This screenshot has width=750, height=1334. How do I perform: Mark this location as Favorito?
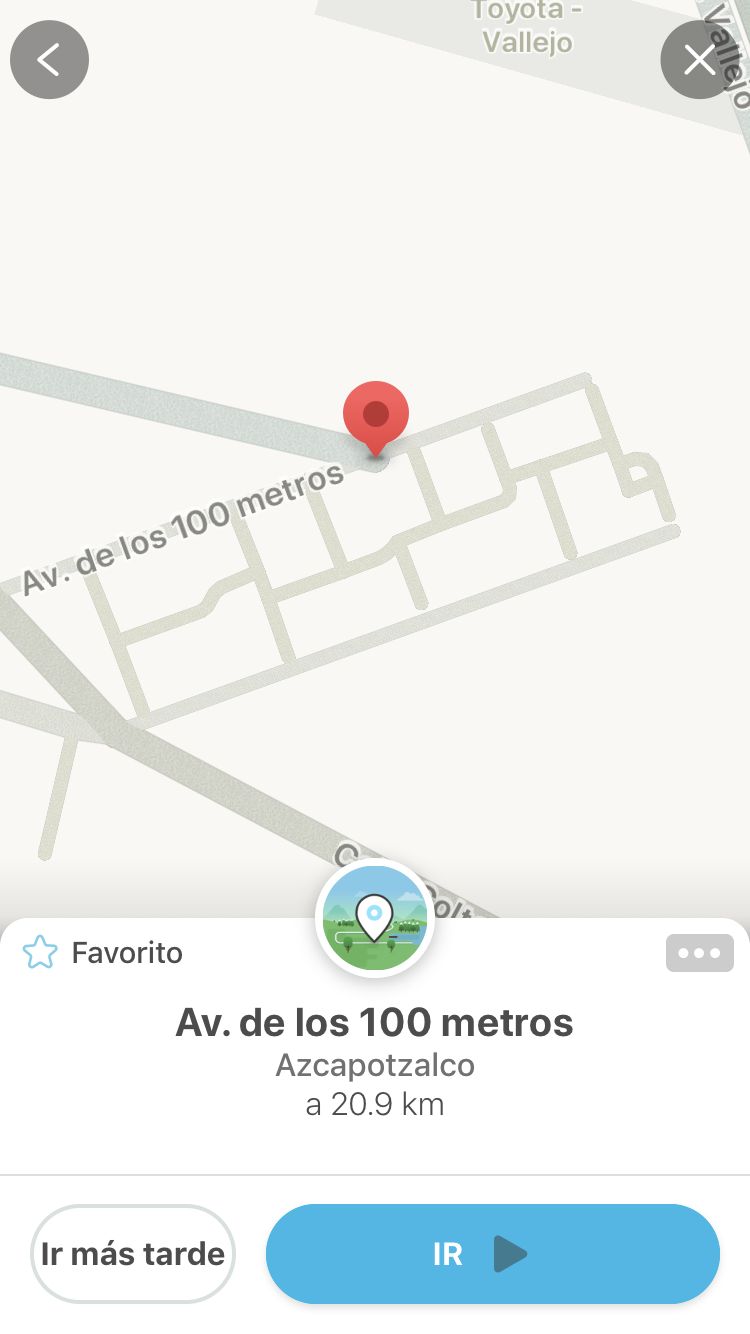(x=102, y=953)
